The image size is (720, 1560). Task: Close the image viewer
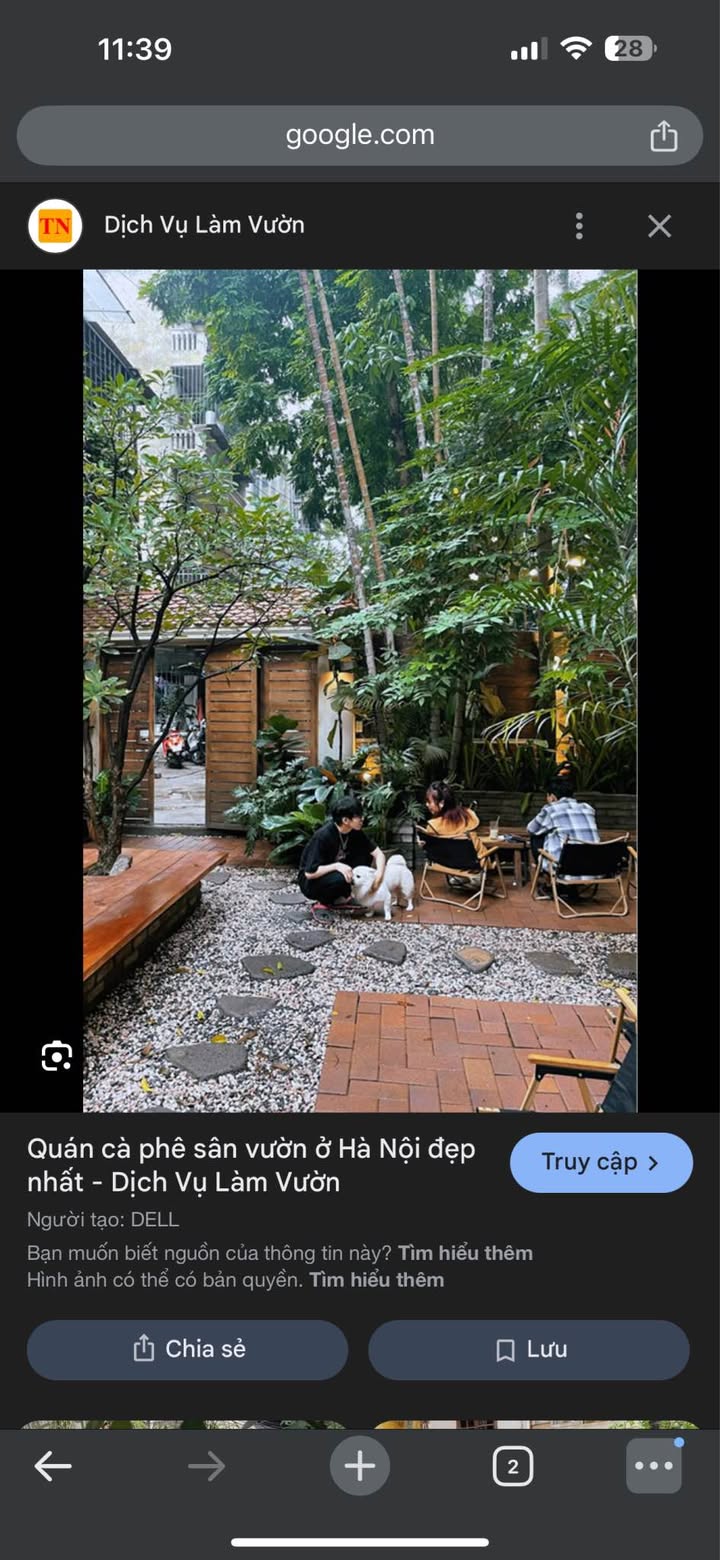coord(659,226)
